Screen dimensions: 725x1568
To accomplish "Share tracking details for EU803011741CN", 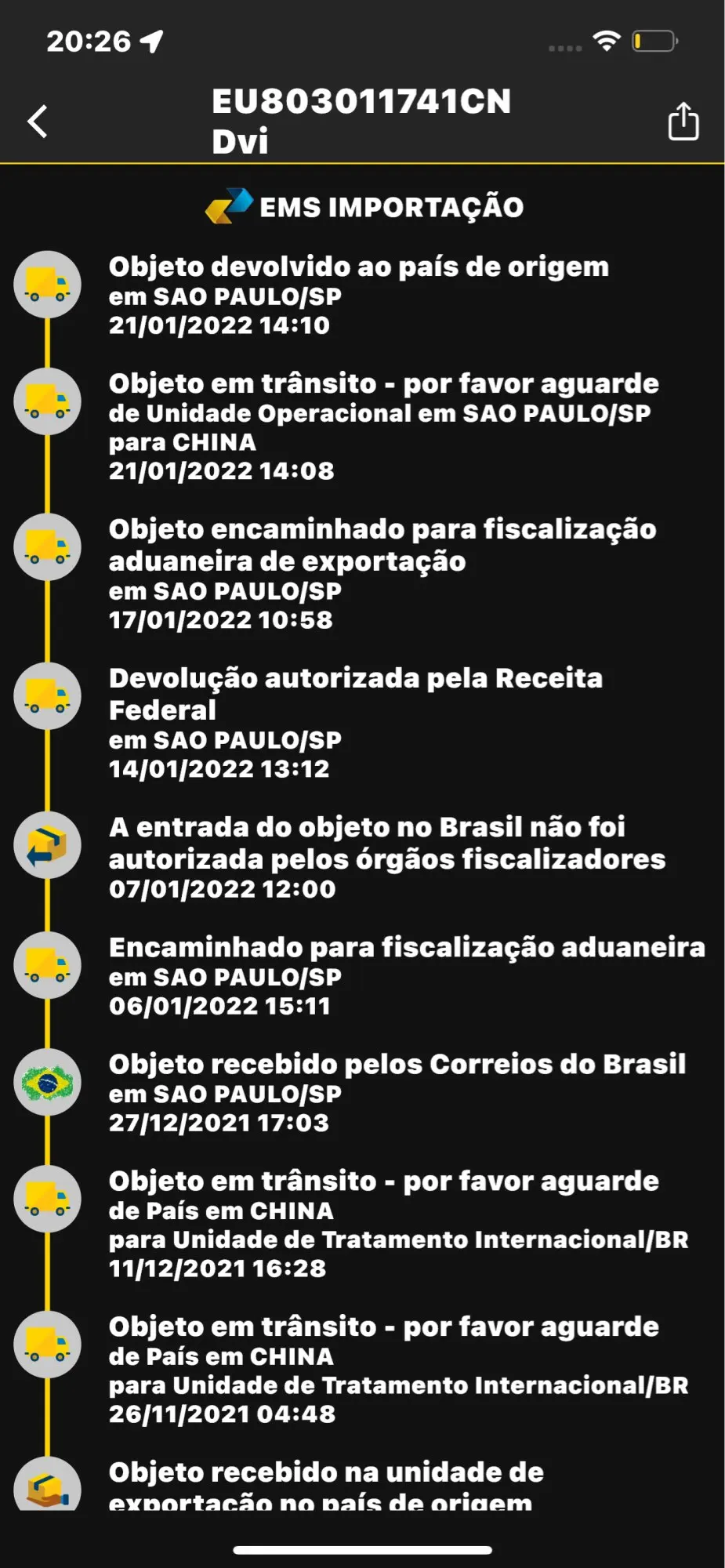I will click(x=683, y=121).
